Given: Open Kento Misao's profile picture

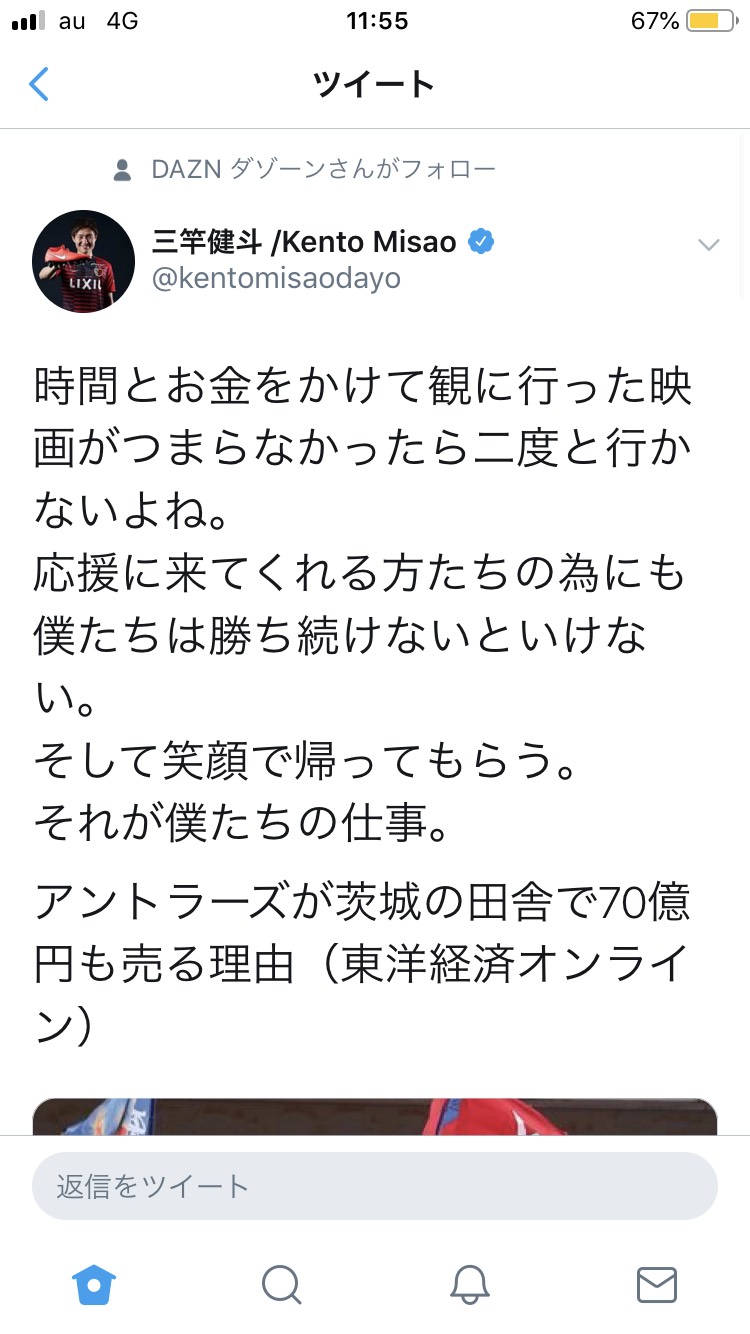Looking at the screenshot, I should 84,262.
